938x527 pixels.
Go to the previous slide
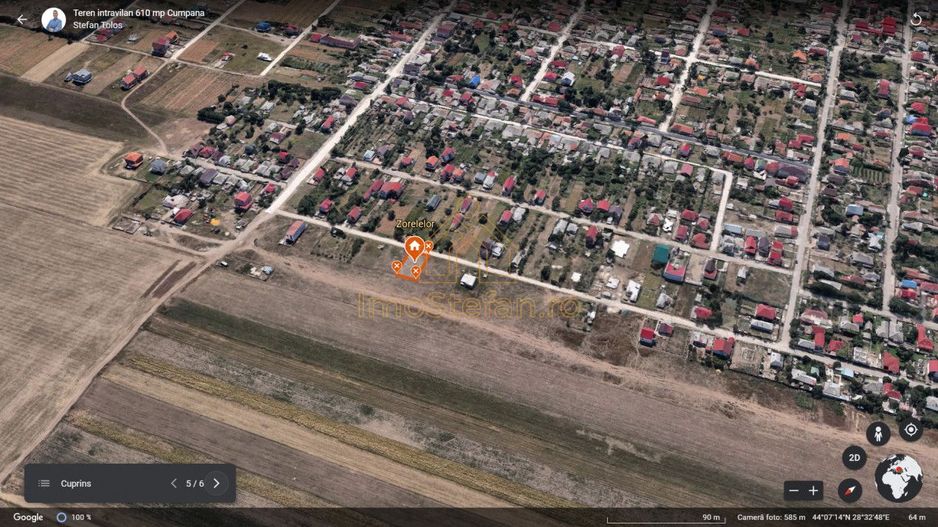pos(173,484)
